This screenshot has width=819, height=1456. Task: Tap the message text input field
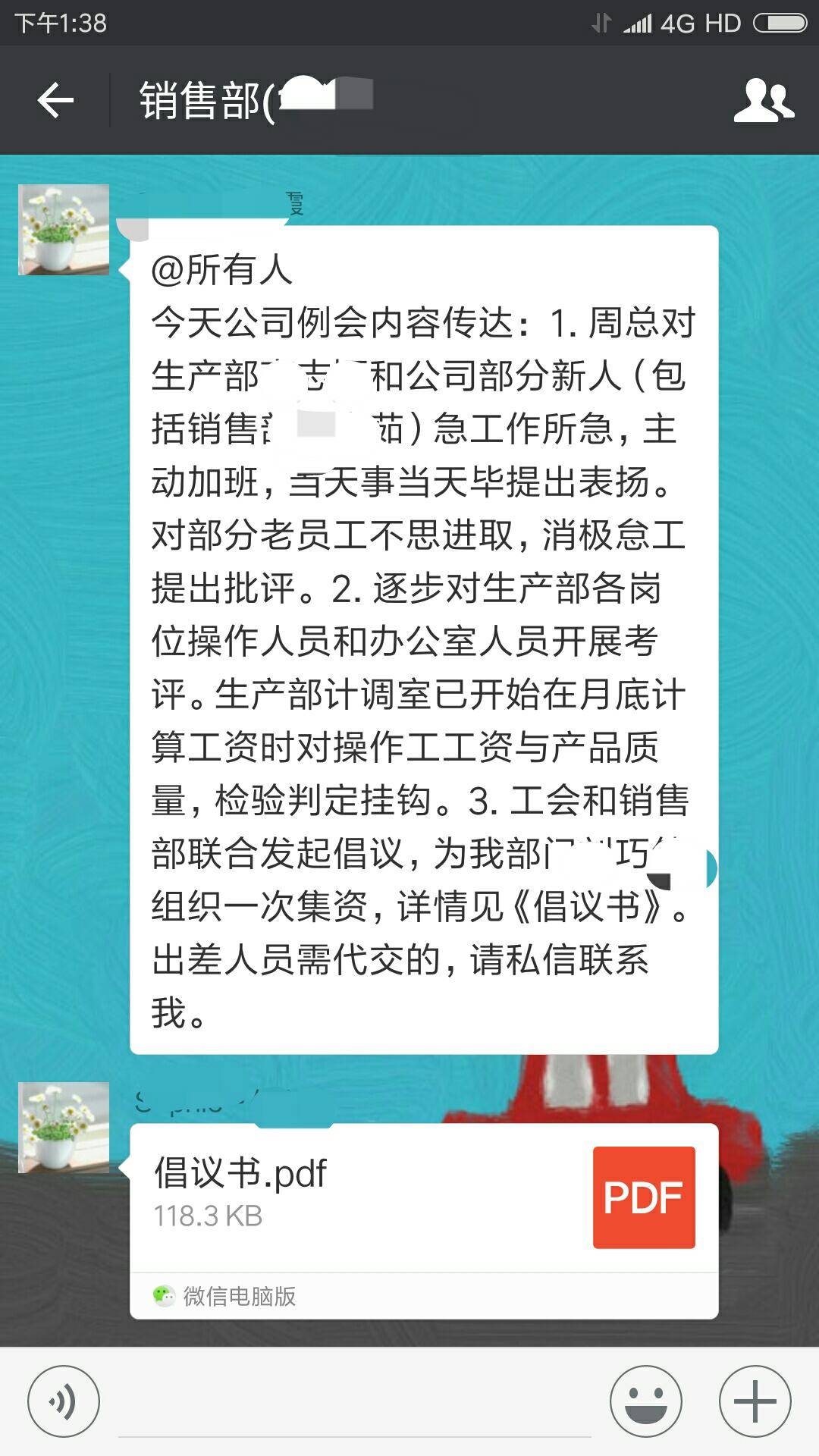pyautogui.click(x=355, y=1403)
